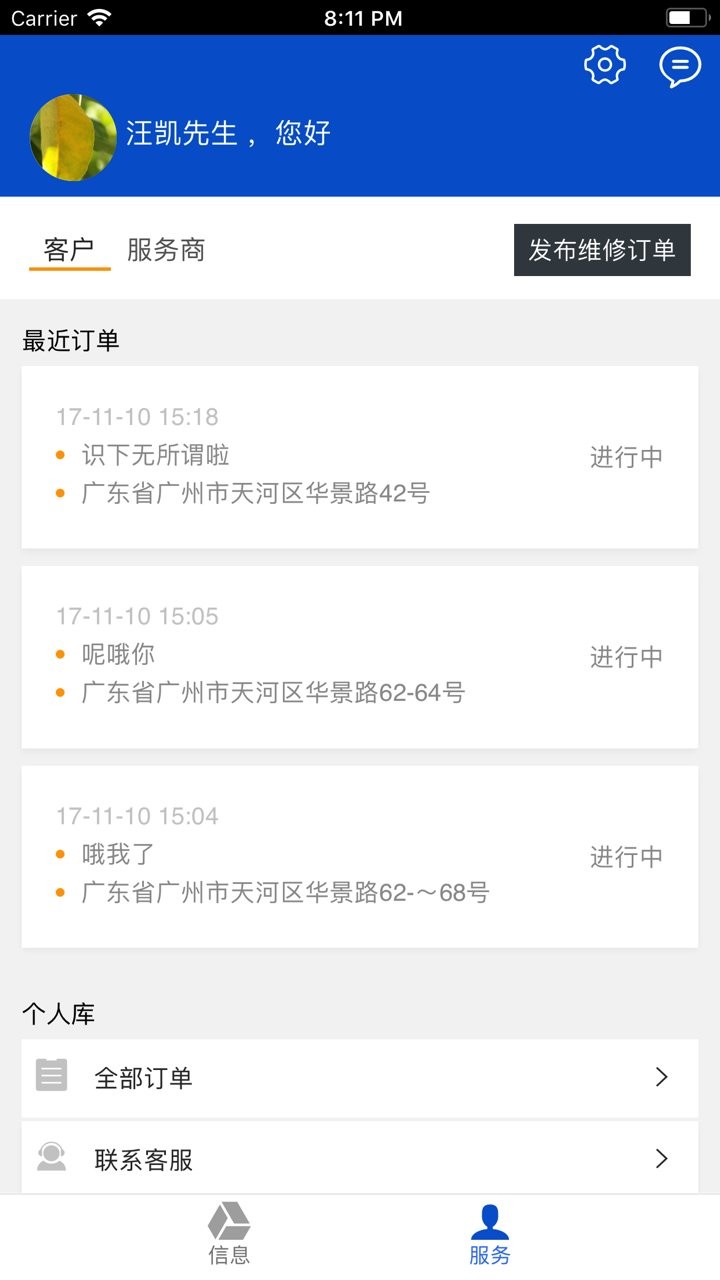Screen dimensions: 720x1280
Task: Open the messages chat bubble icon
Action: [x=680, y=67]
